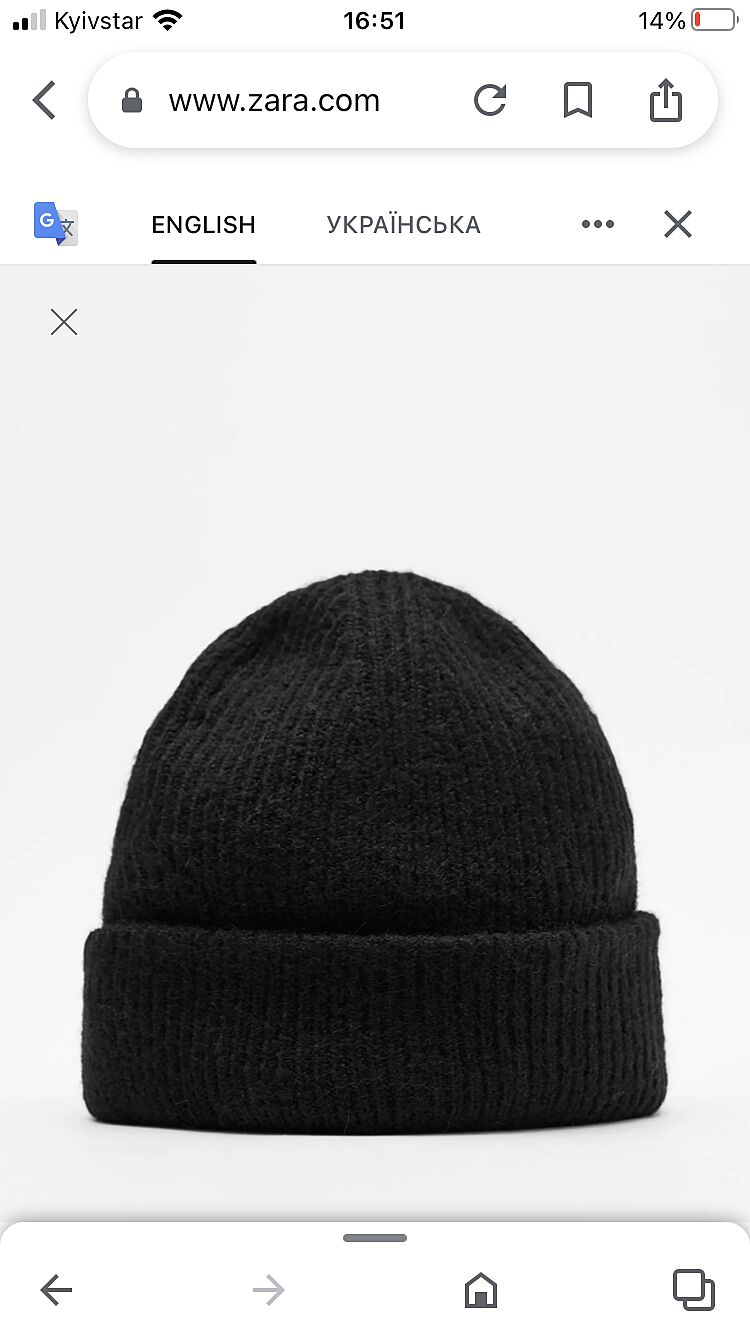
Task: Bookmark this page
Action: point(578,100)
